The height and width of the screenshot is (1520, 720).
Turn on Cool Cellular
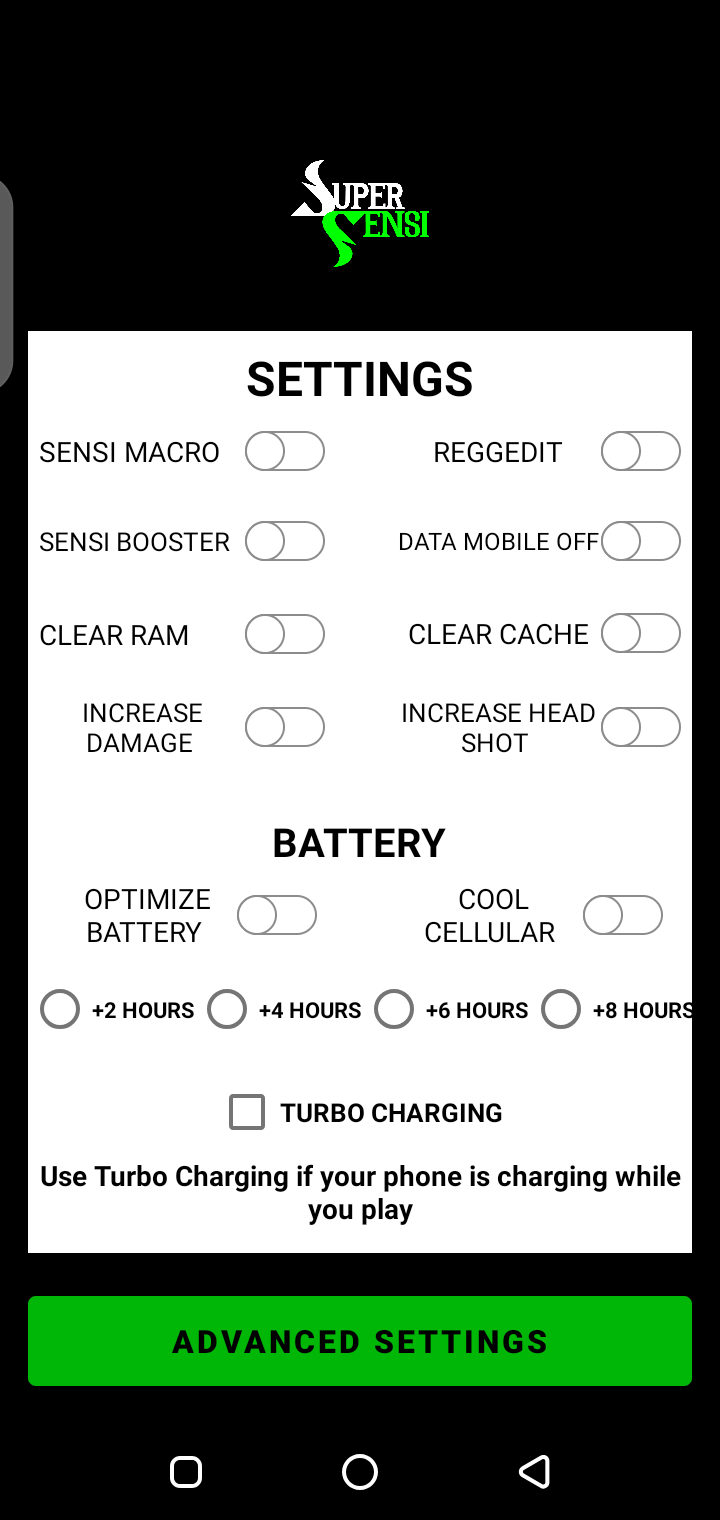(x=622, y=915)
